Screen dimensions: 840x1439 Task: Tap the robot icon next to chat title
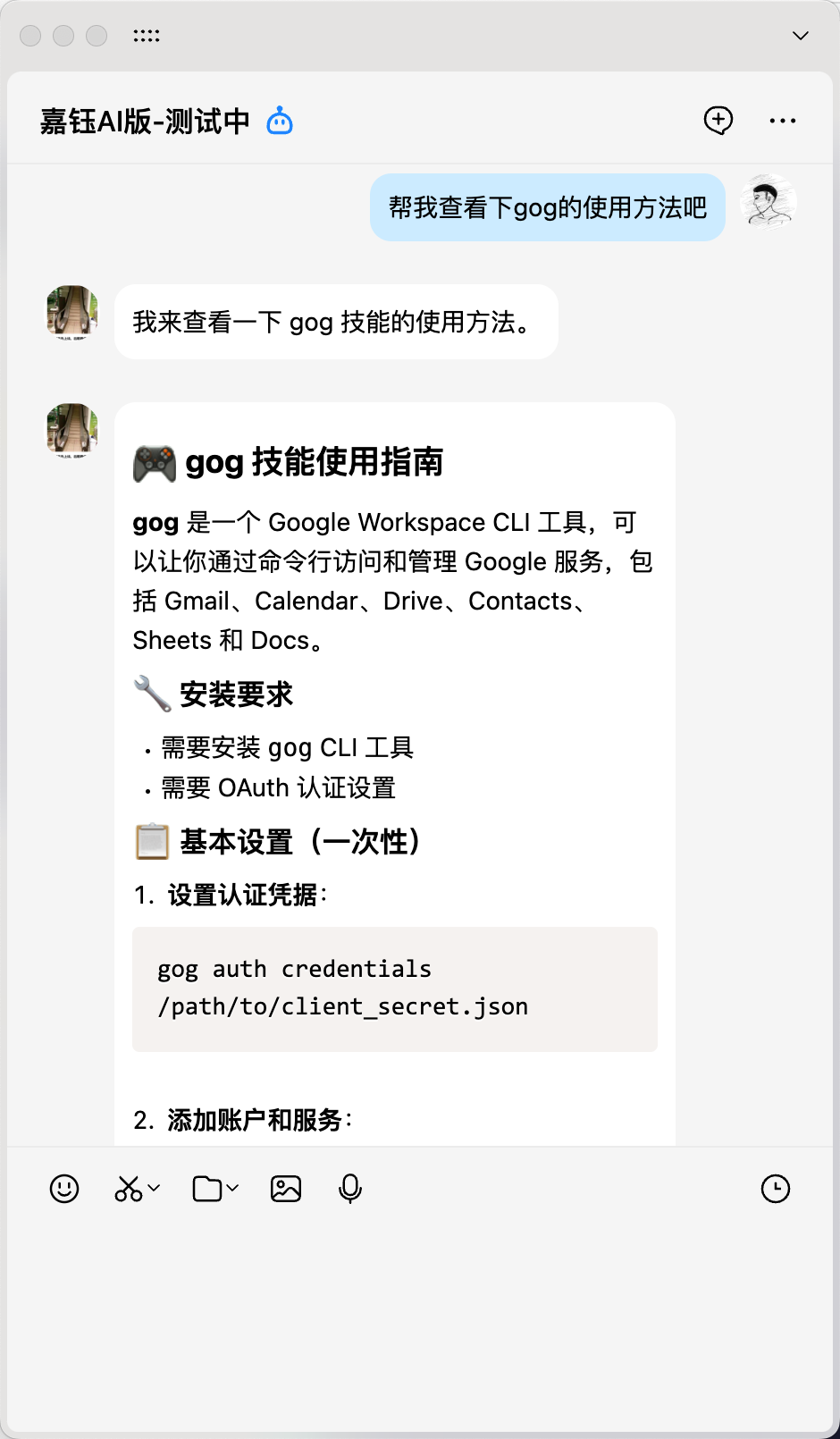[x=280, y=121]
